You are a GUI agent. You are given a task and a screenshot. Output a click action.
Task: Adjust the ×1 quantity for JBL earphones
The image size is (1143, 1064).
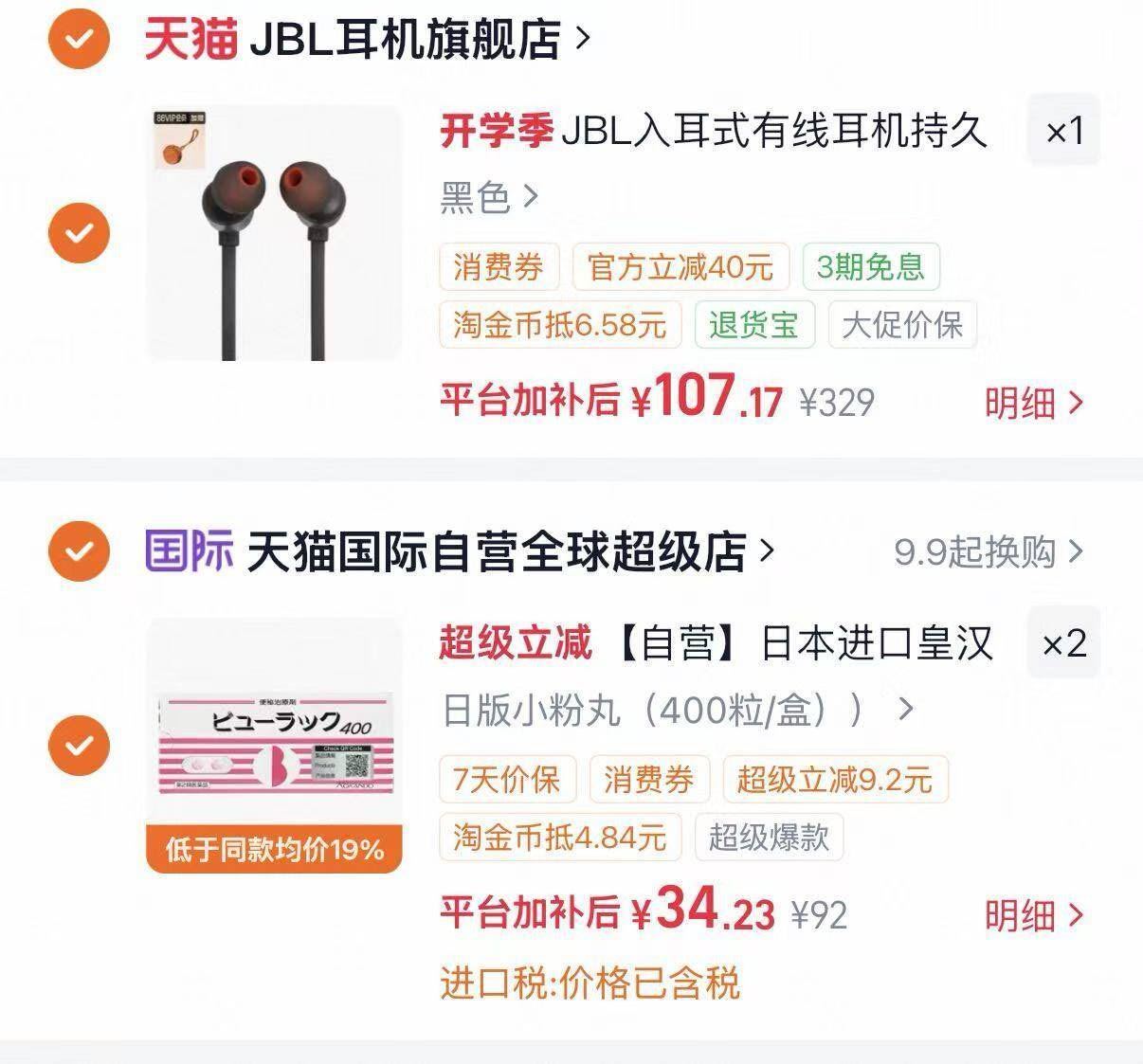tap(1063, 131)
